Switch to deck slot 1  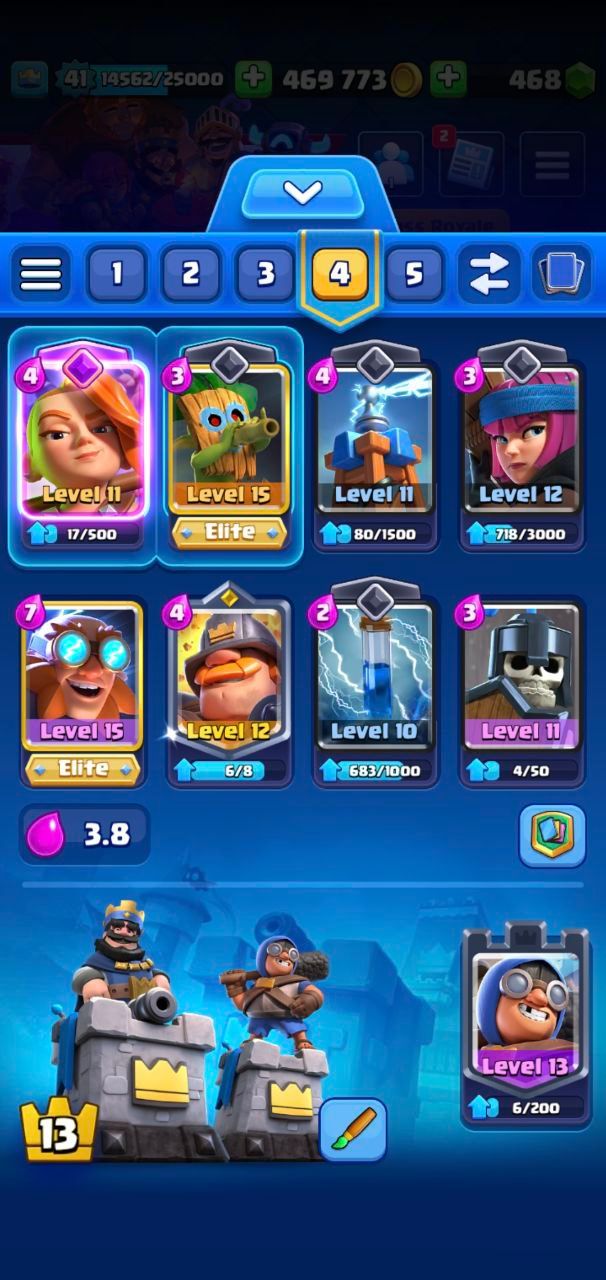coord(116,273)
